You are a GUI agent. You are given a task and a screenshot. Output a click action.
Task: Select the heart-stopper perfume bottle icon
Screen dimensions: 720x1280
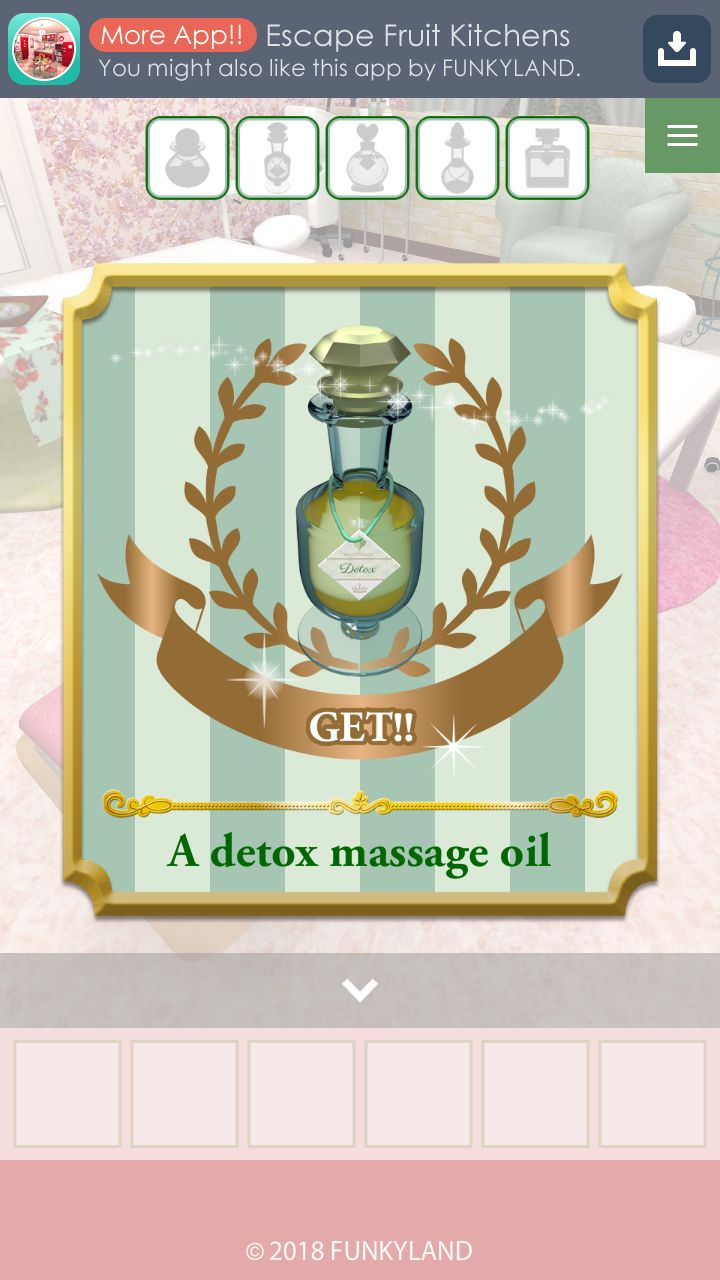[367, 157]
